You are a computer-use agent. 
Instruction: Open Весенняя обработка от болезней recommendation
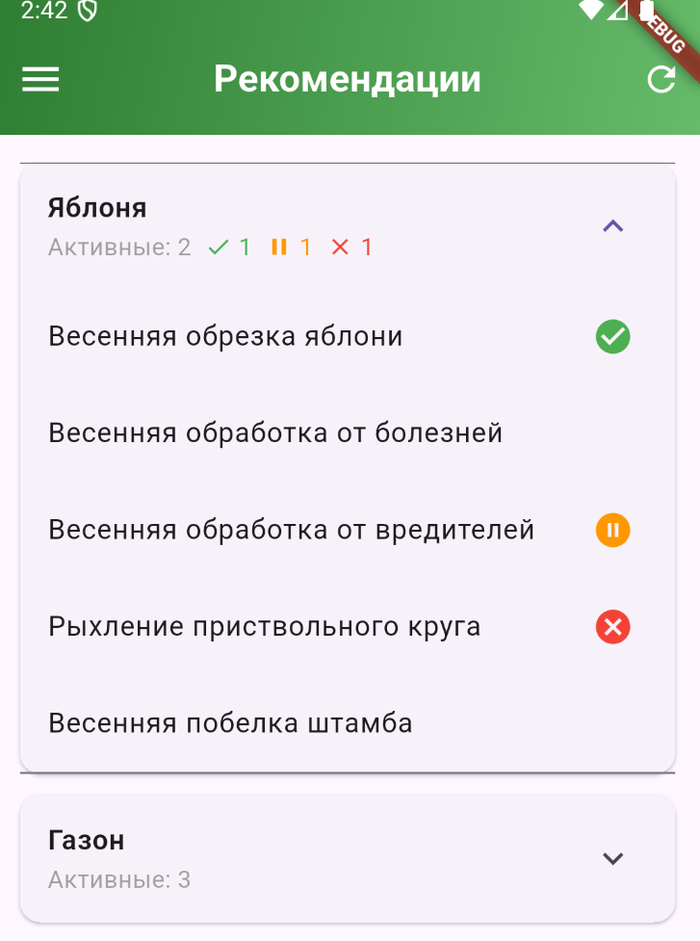coord(275,433)
